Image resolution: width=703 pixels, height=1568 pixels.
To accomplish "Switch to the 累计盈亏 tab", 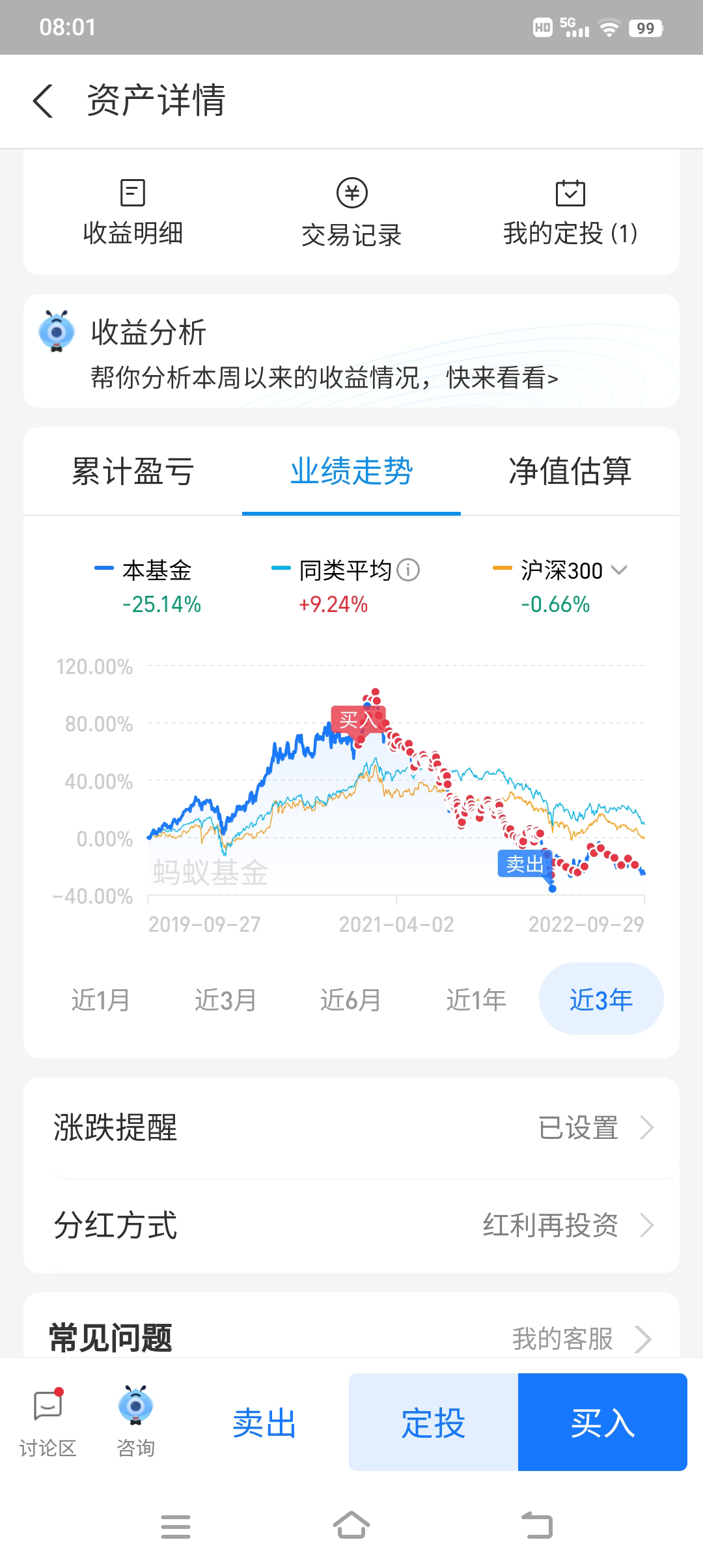I will coord(133,471).
